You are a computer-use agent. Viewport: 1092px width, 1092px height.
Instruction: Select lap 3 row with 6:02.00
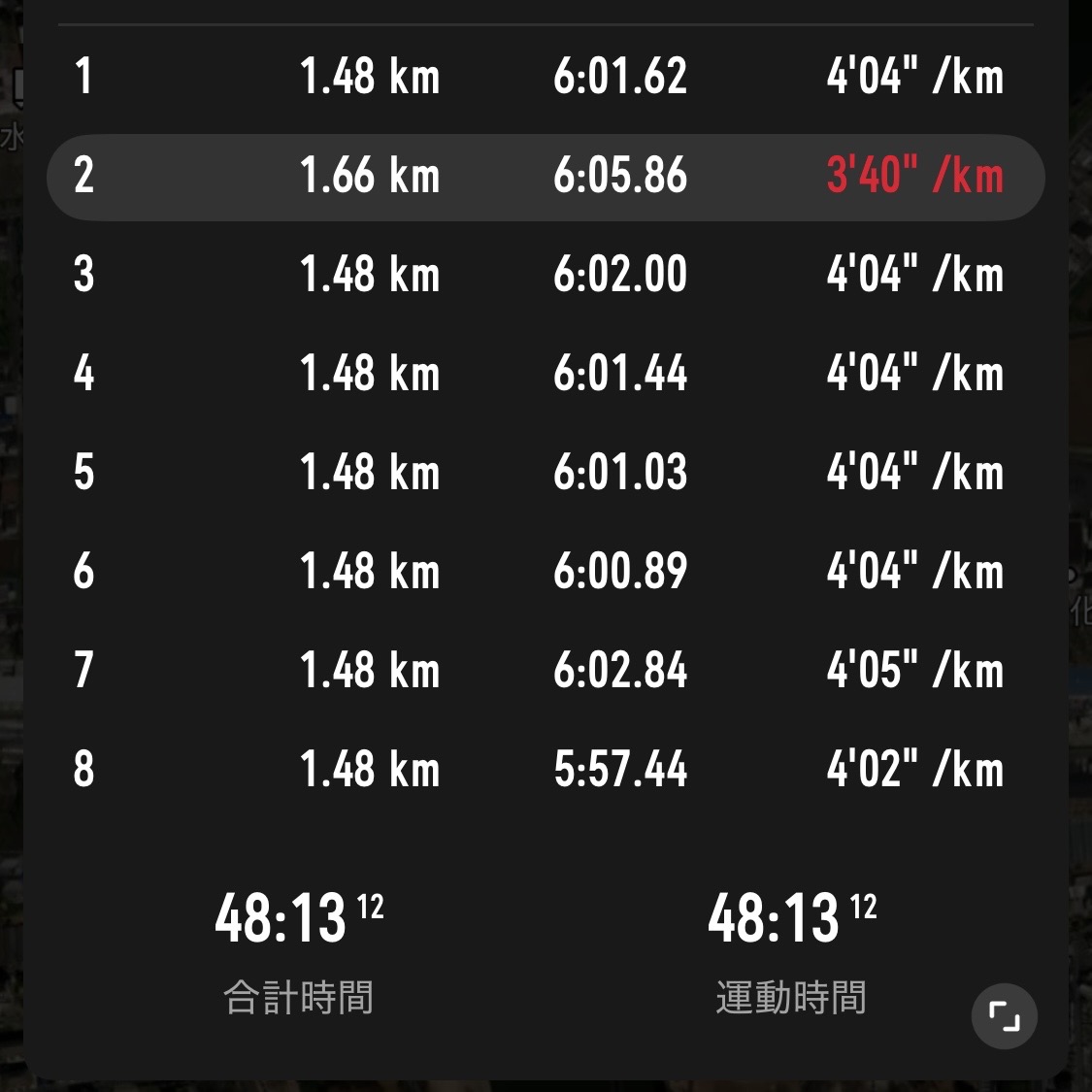[x=546, y=275]
